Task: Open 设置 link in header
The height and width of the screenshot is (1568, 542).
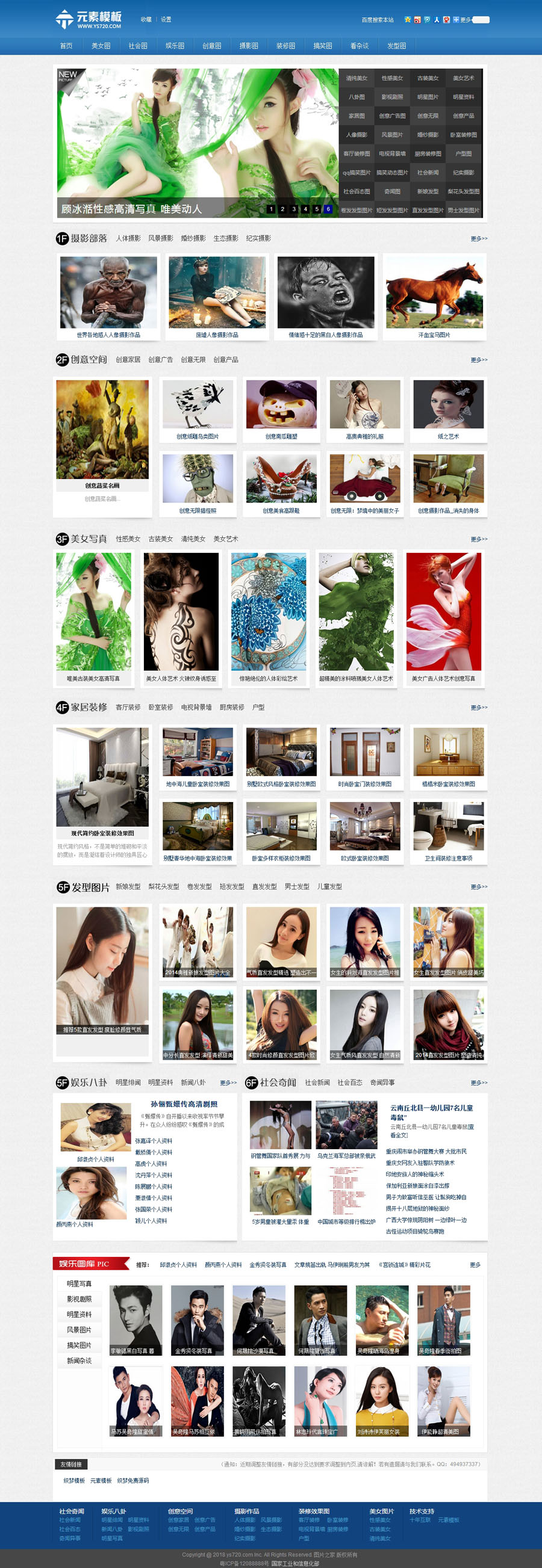Action: (166, 19)
